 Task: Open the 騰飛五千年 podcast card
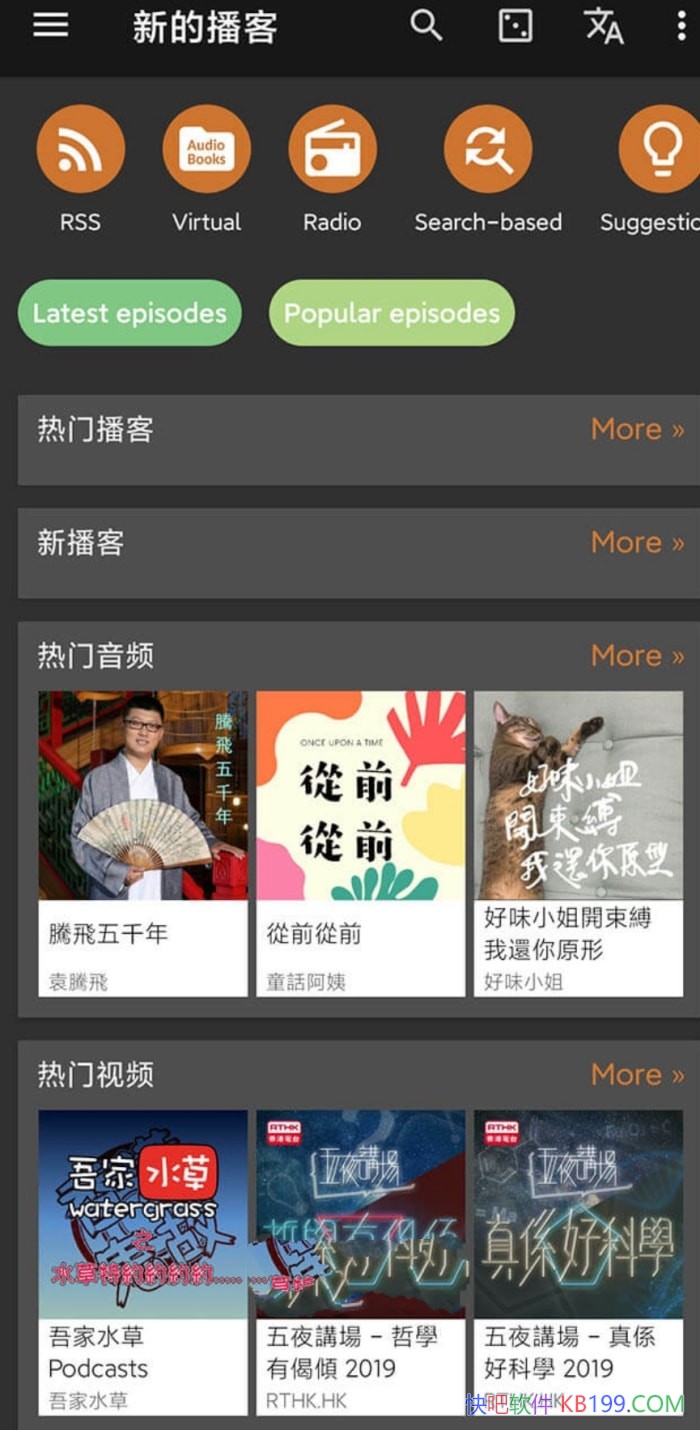pyautogui.click(x=143, y=843)
